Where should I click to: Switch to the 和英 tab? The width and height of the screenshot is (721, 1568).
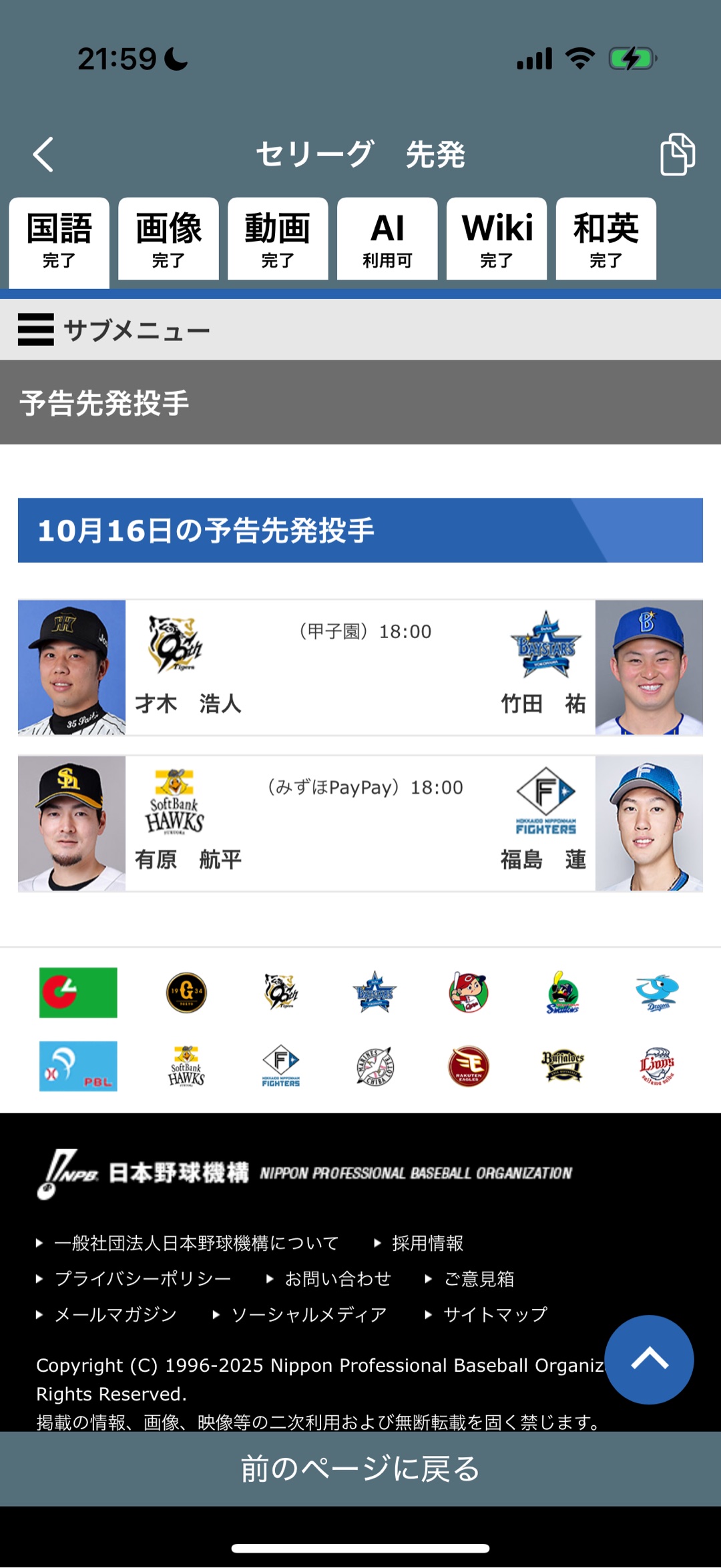pyautogui.click(x=606, y=240)
